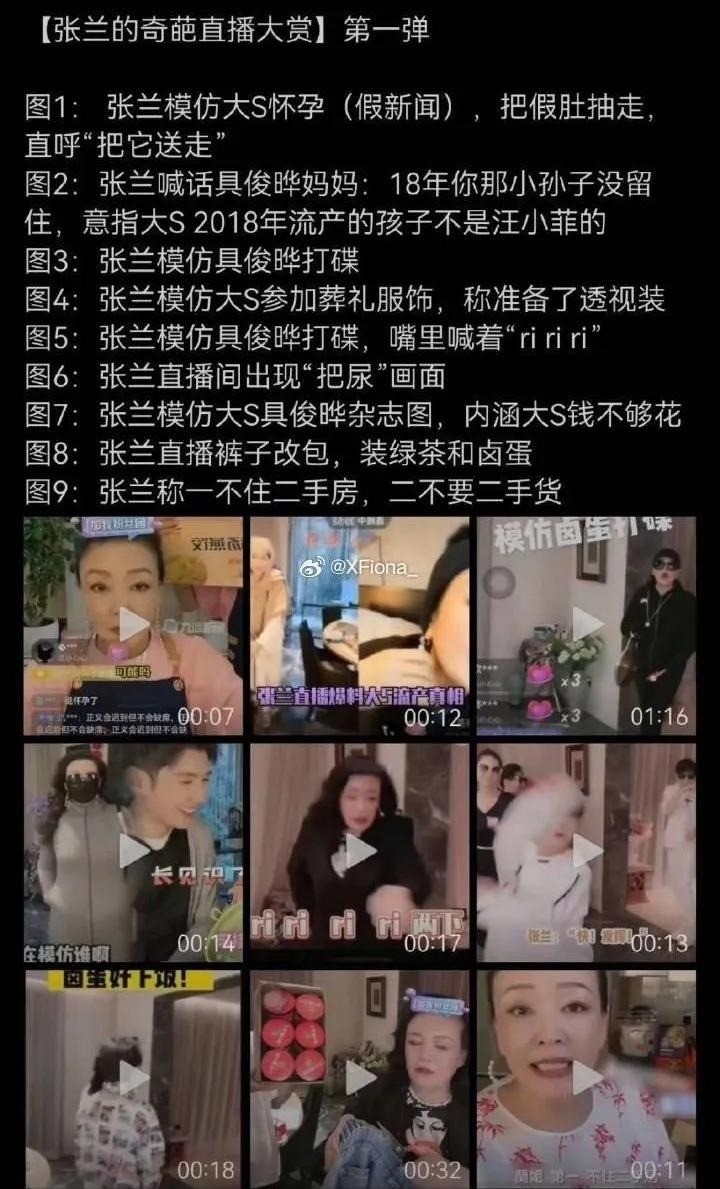The height and width of the screenshot is (1189, 720).
Task: Play the 00:11 video clip
Action: click(587, 1079)
